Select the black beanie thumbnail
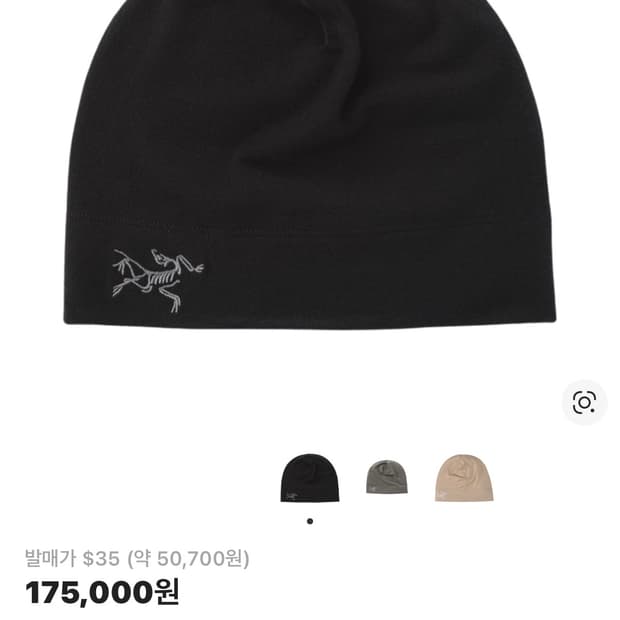Viewport: 620px width, 620px height. click(309, 478)
